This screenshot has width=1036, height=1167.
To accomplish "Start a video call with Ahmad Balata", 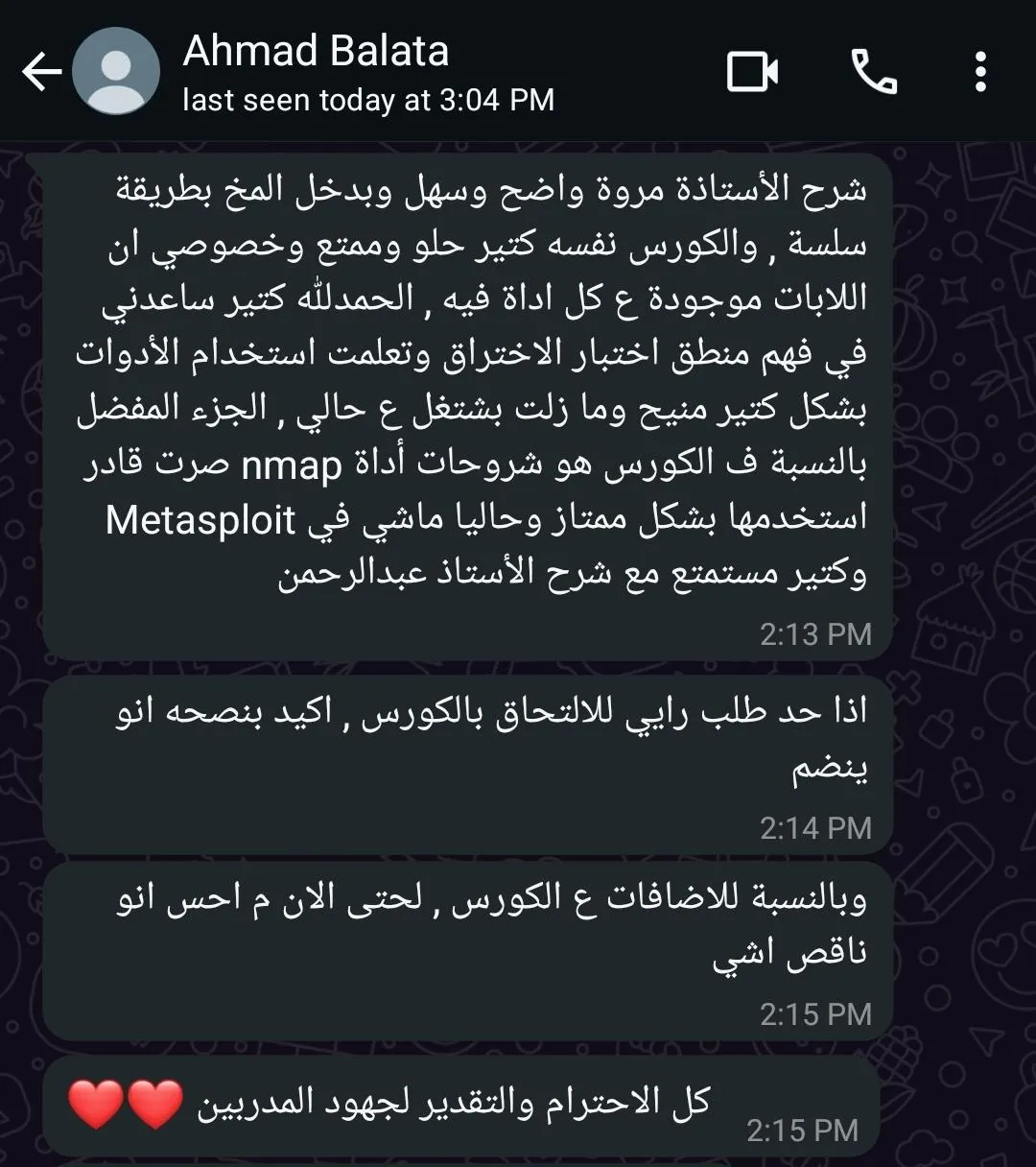I will coord(752,72).
